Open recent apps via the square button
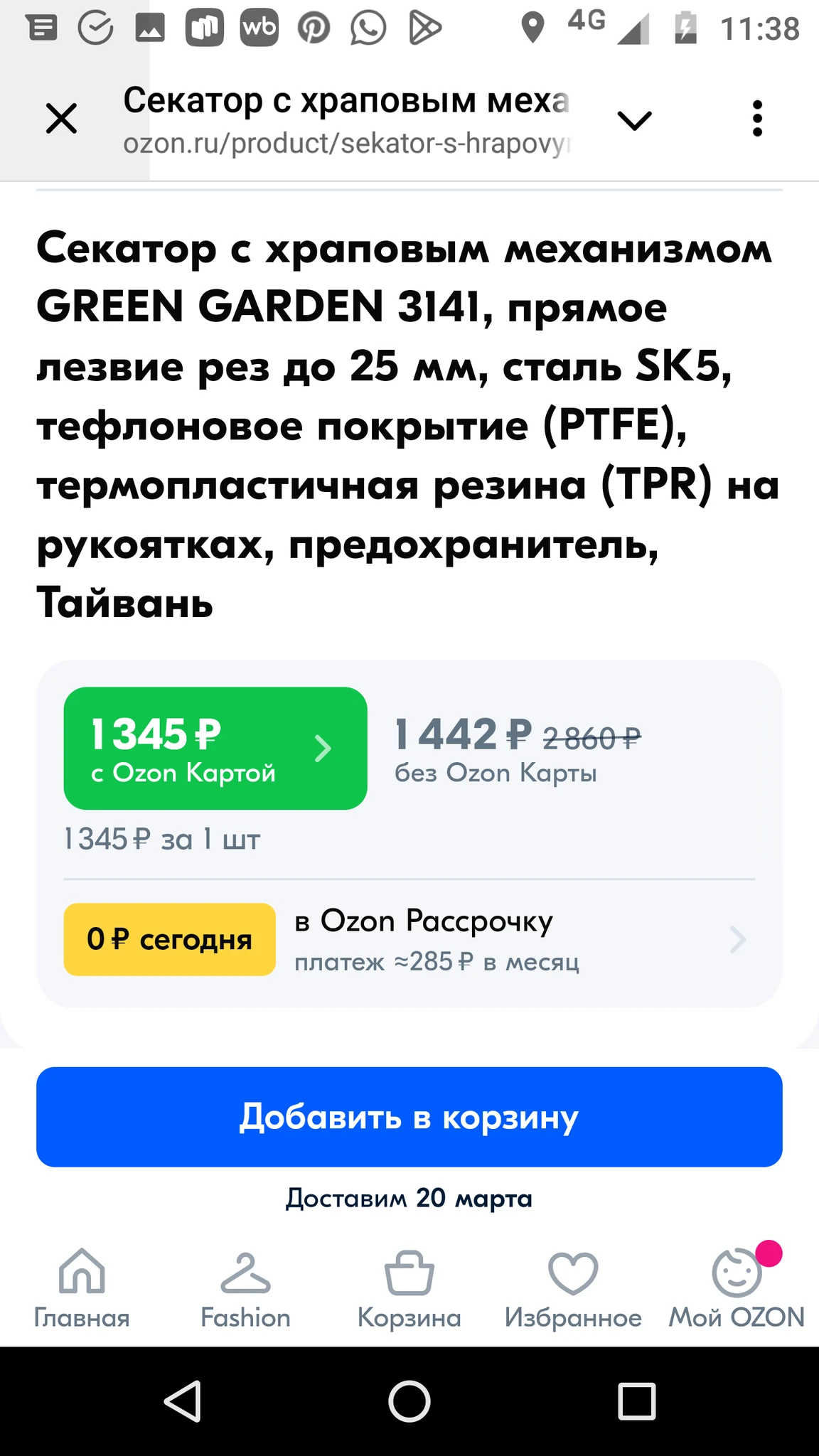 [636, 1401]
